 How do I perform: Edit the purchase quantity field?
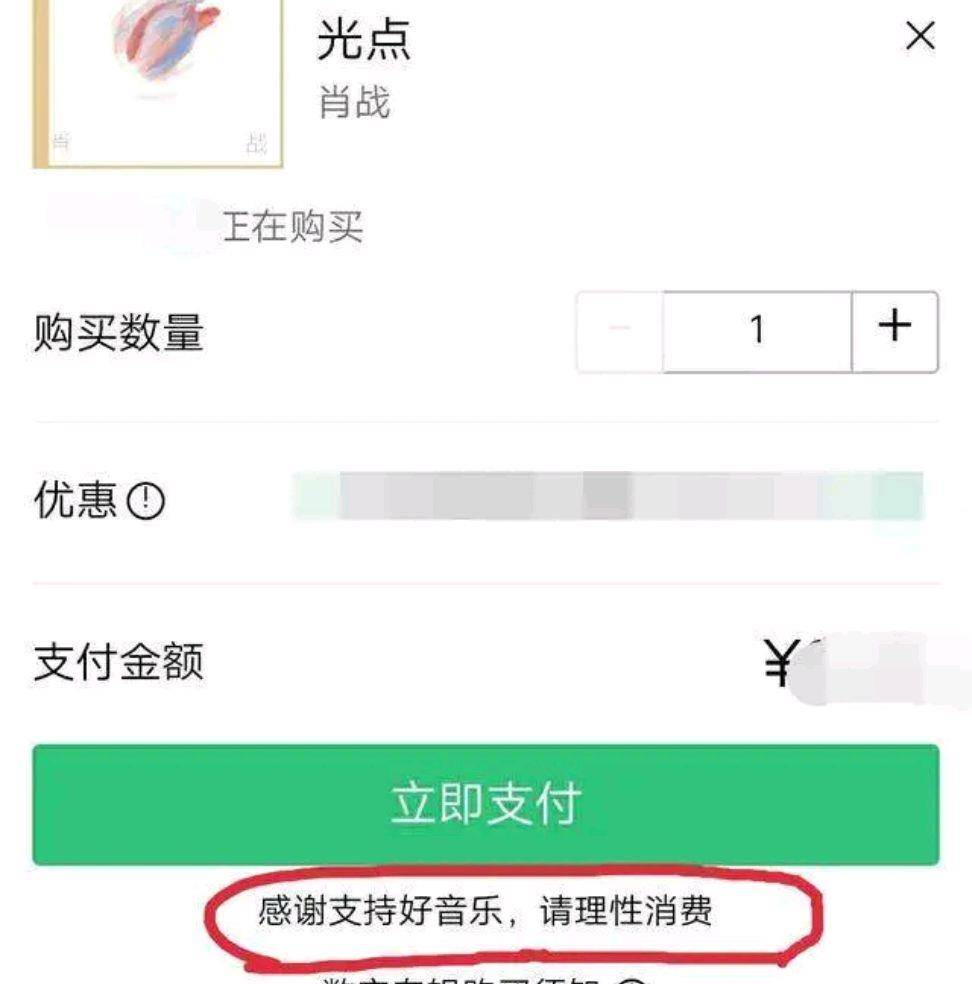756,330
